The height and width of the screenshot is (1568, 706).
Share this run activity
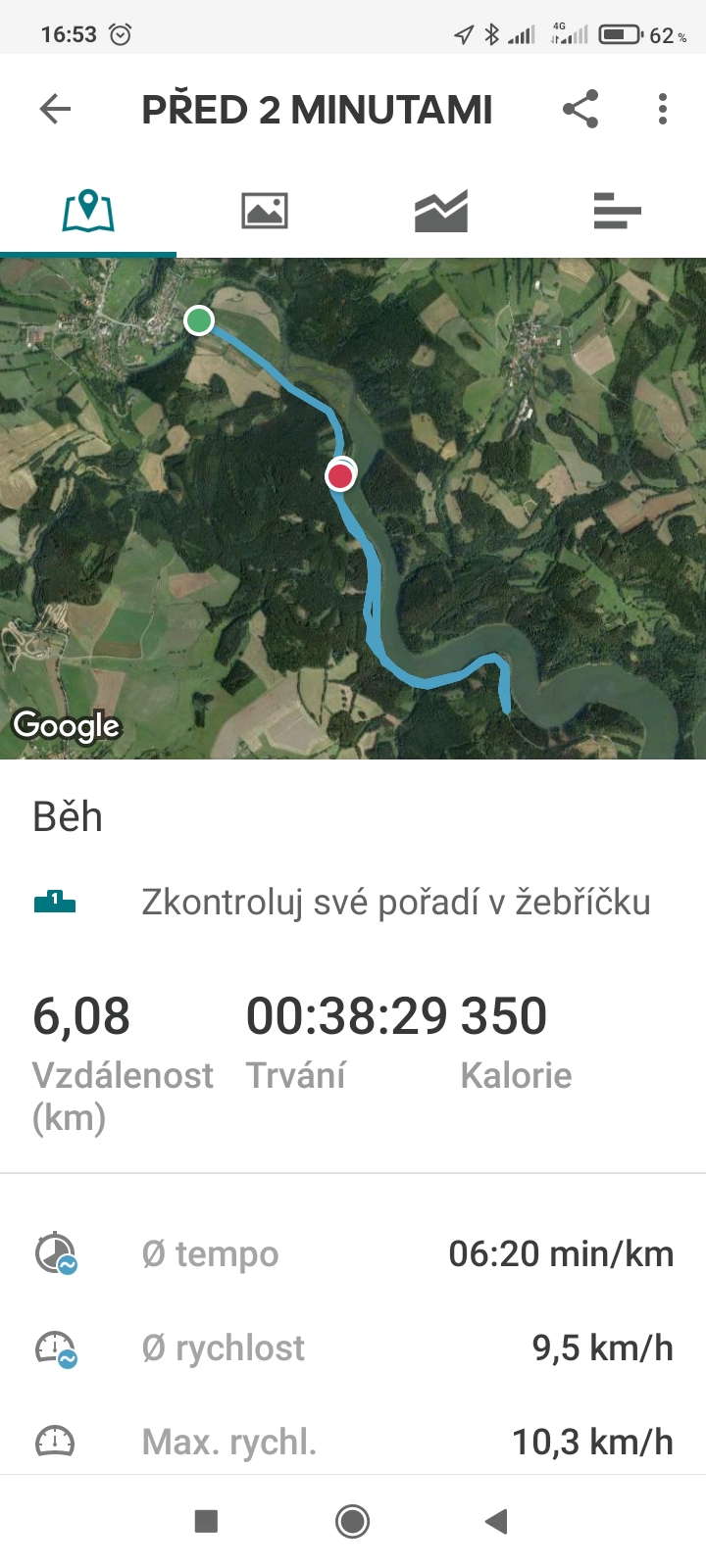coord(580,109)
